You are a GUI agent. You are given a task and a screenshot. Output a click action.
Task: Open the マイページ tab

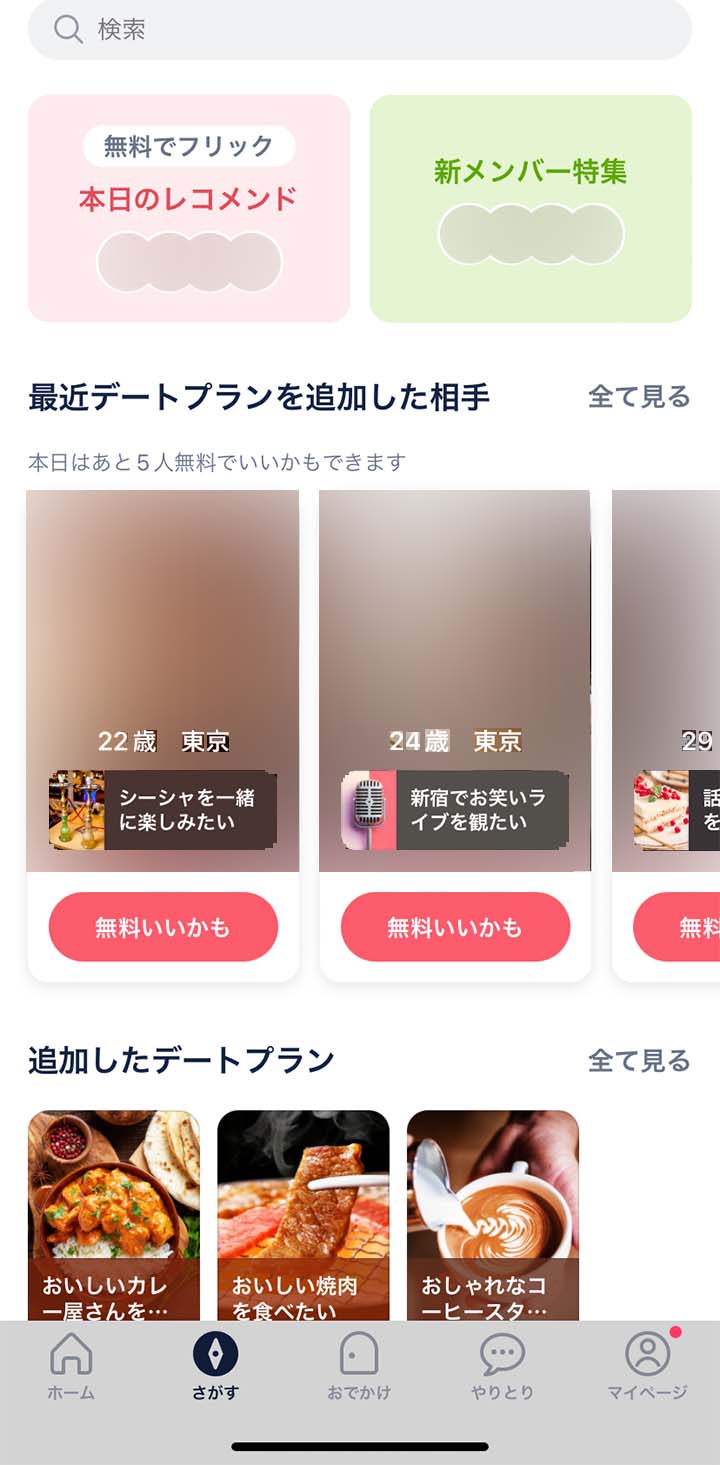pos(647,1366)
